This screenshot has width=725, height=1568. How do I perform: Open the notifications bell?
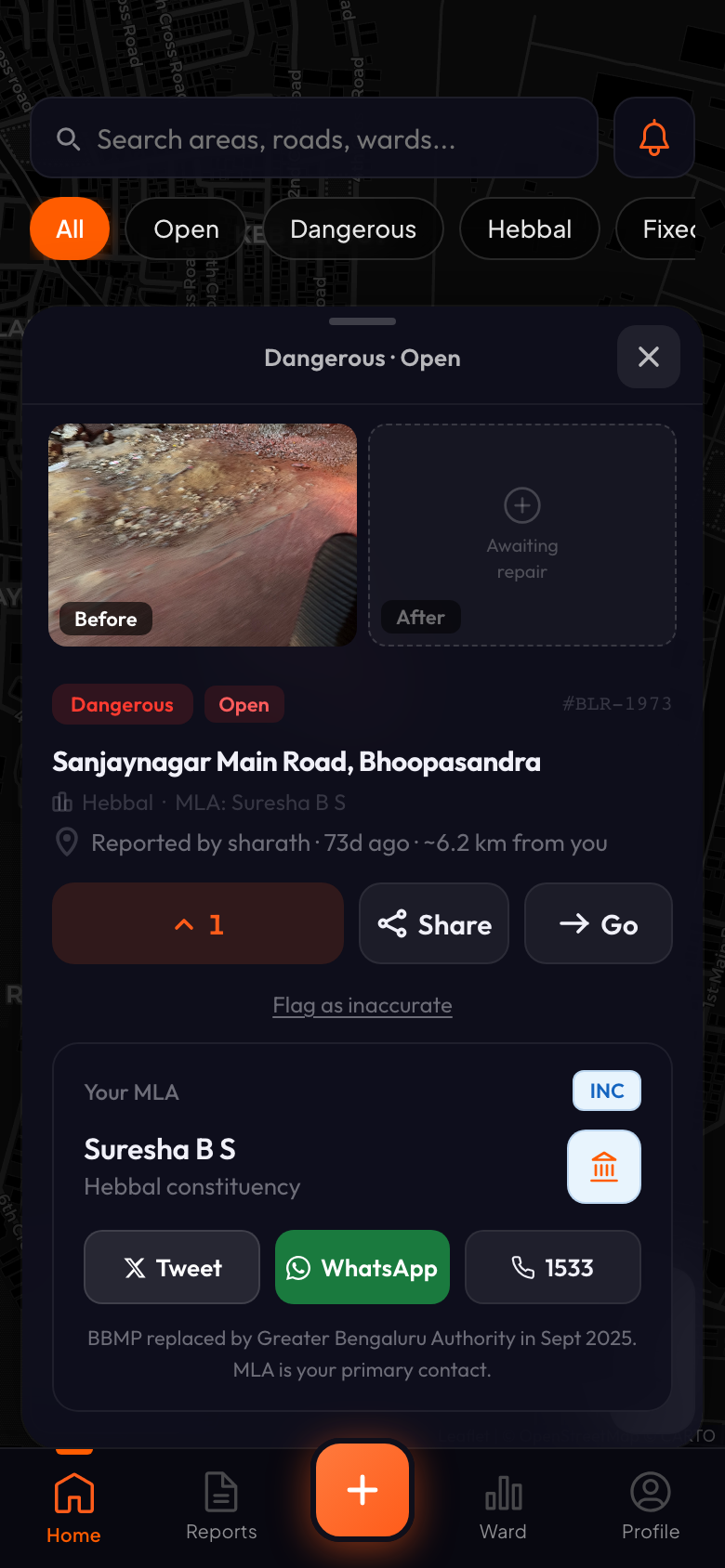pyautogui.click(x=654, y=138)
